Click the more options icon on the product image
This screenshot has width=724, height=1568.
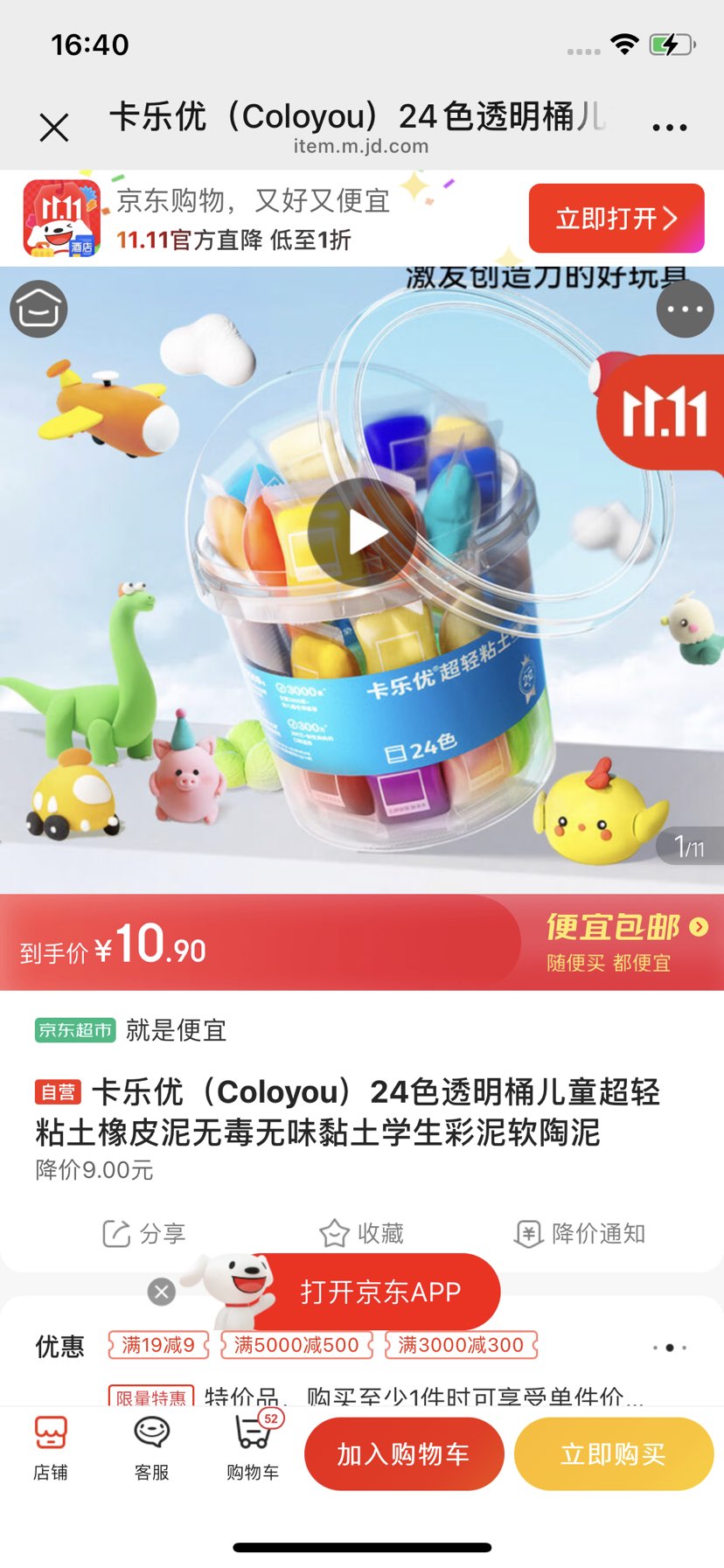tap(686, 310)
